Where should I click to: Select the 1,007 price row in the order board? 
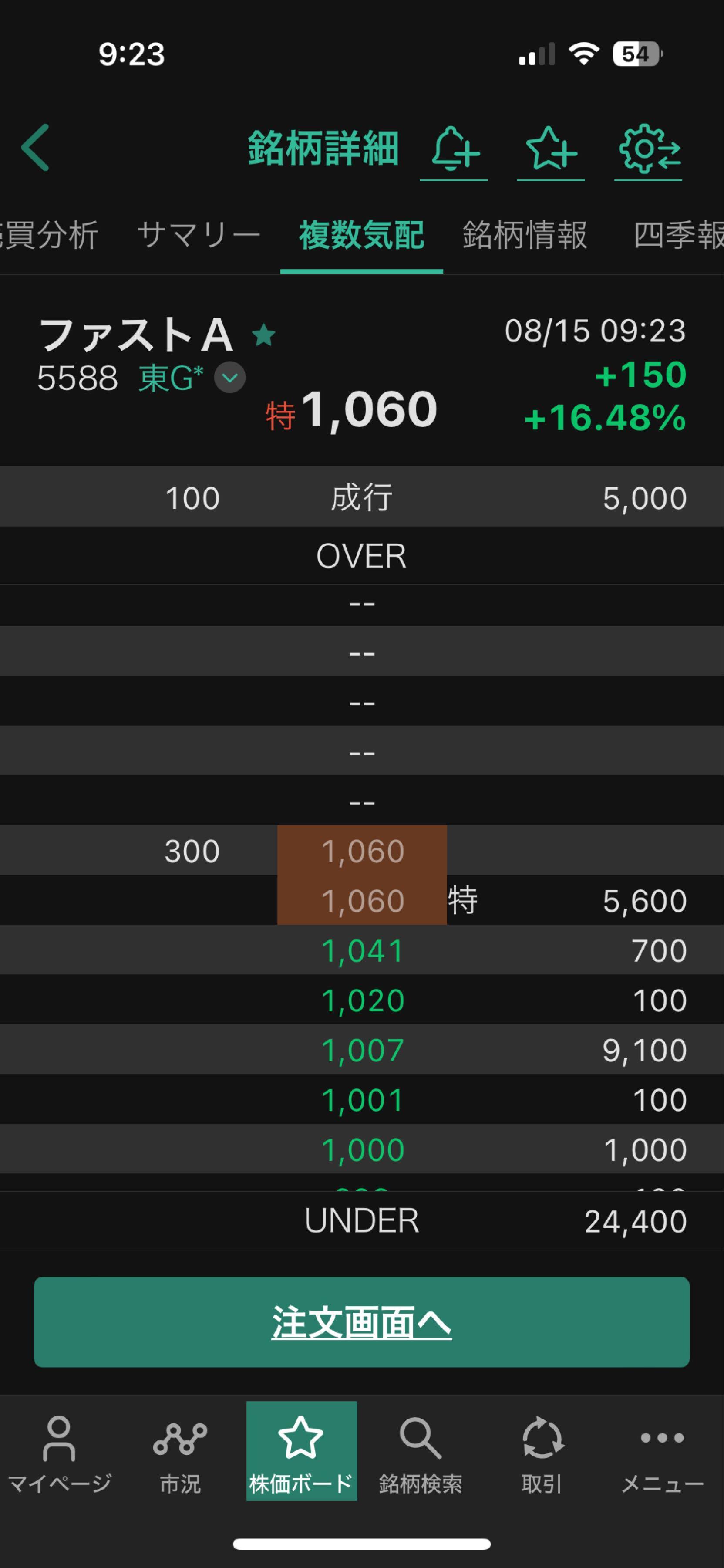point(362,1050)
